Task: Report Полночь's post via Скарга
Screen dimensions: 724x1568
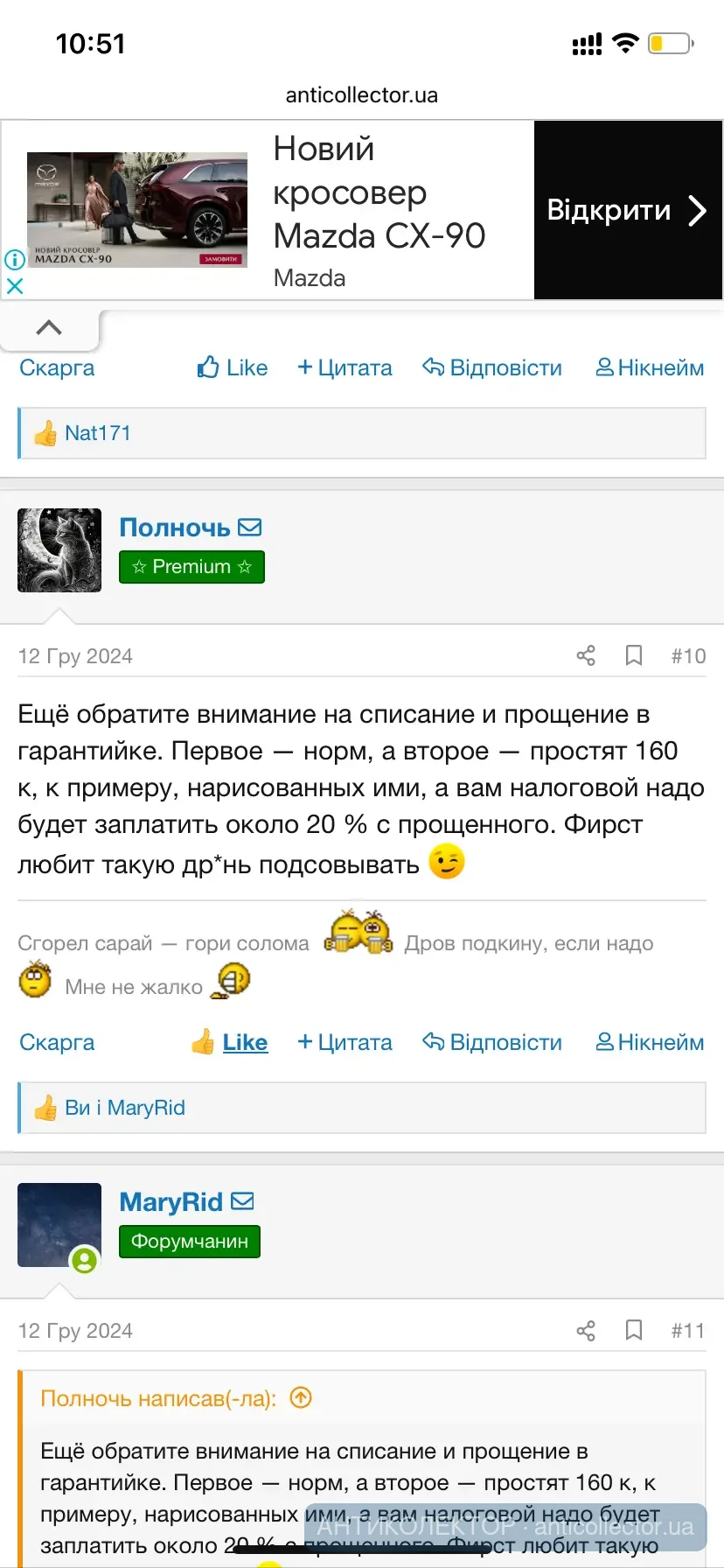Action: 57,1042
